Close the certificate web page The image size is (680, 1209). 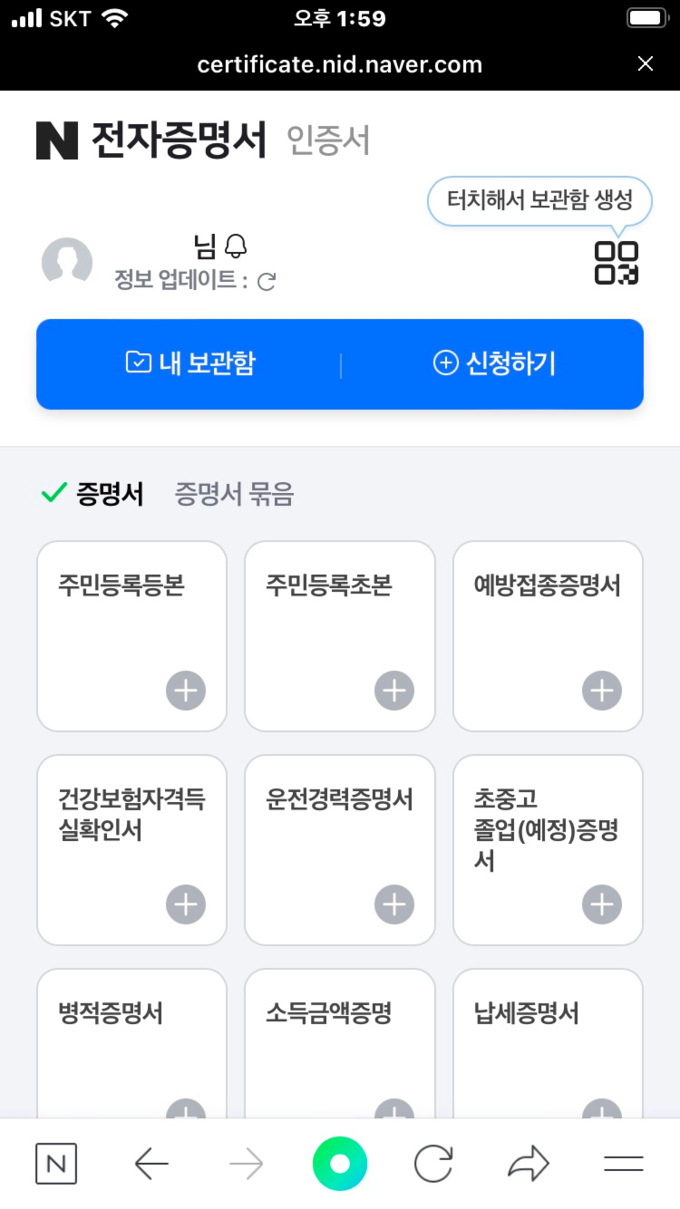645,64
